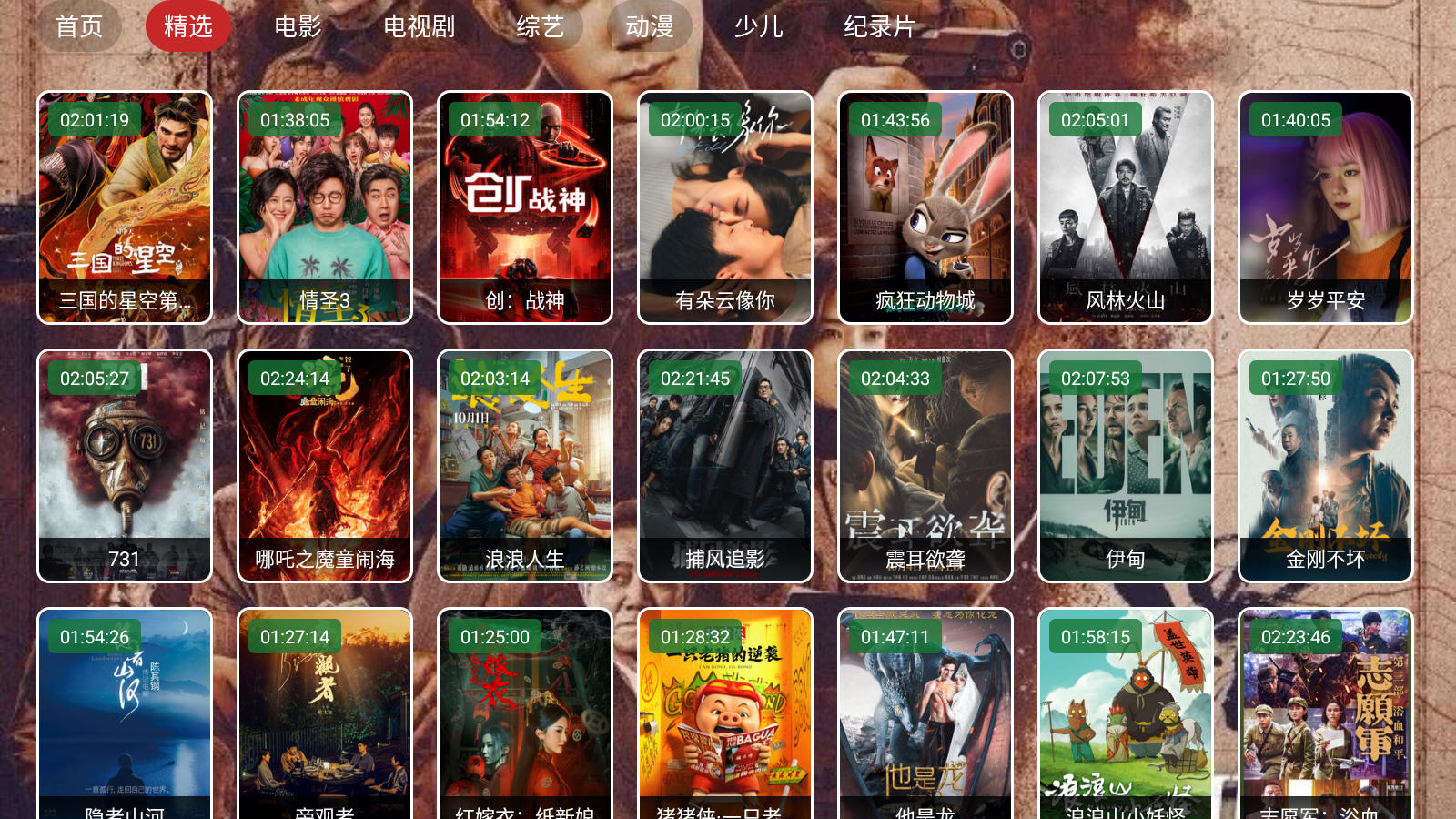
Task: Open the 电视剧 tab
Action: click(x=419, y=26)
